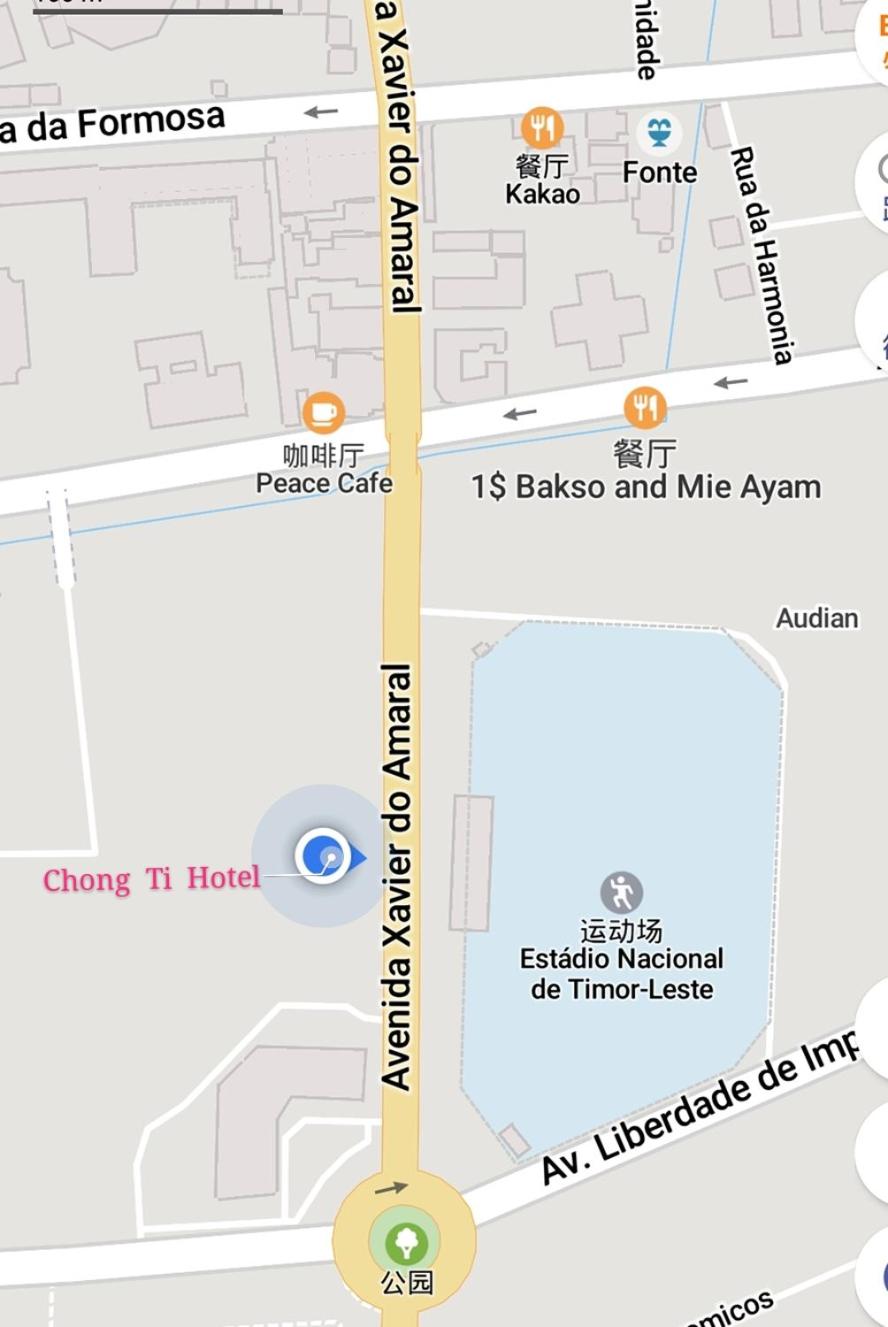This screenshot has height=1327, width=888.
Task: Tap the blue current location dot
Action: [322, 856]
